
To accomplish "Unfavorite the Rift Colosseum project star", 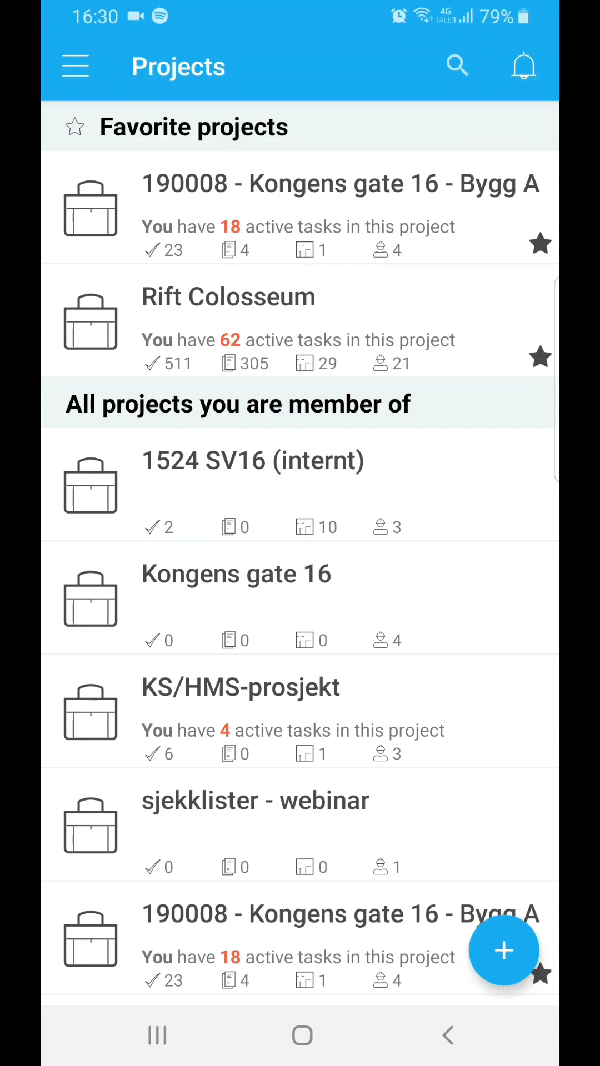I will 540,356.
